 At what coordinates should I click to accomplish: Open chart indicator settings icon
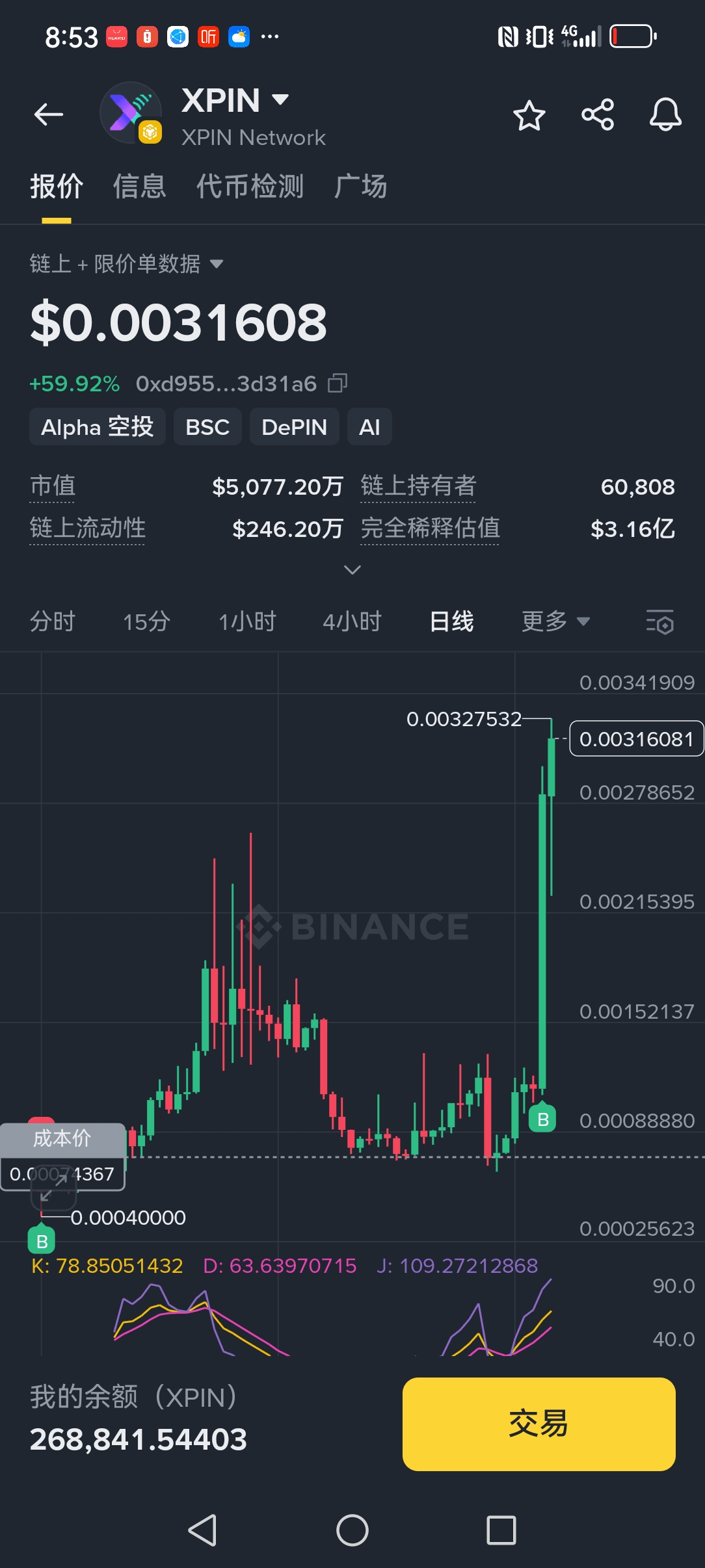point(659,622)
